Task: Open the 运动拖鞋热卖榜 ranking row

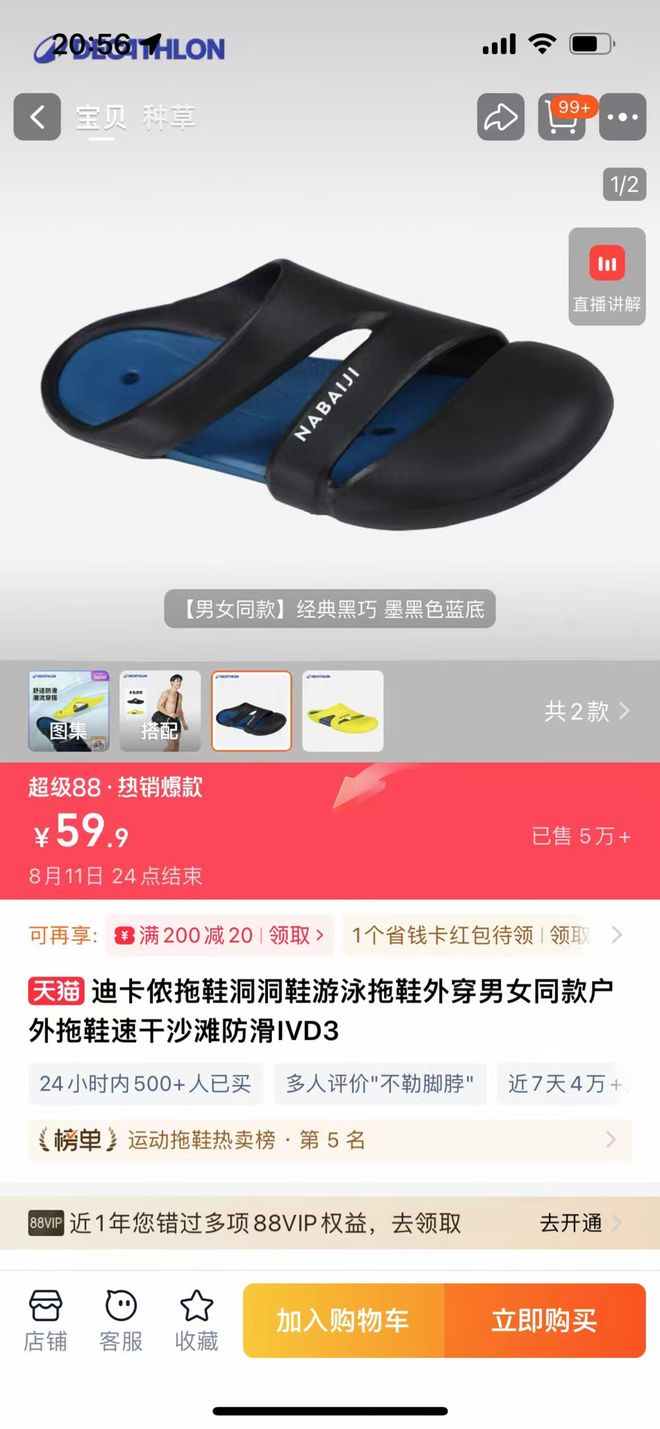Action: pos(329,1140)
